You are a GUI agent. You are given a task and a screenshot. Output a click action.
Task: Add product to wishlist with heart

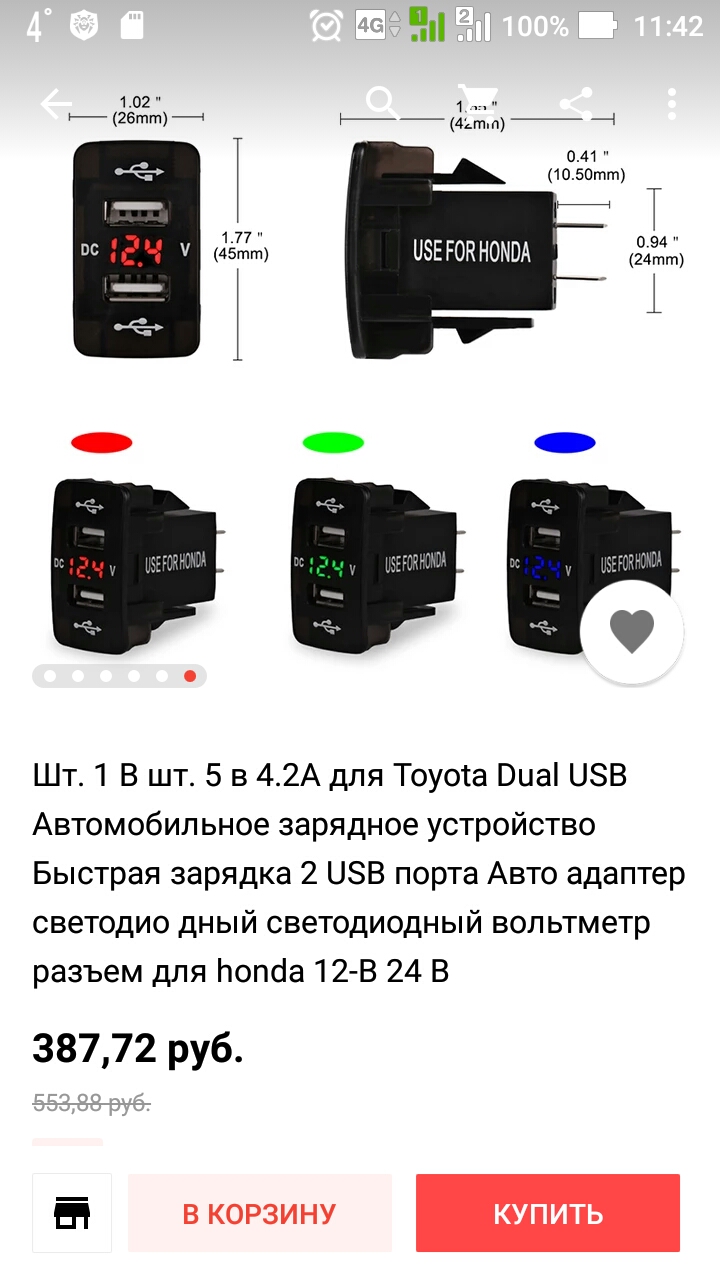pos(632,631)
